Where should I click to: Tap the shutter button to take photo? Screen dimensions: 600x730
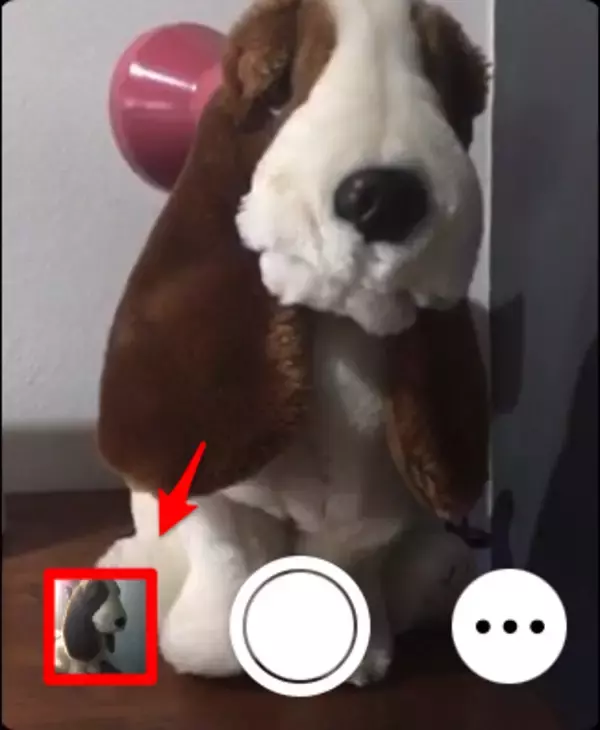(x=299, y=627)
